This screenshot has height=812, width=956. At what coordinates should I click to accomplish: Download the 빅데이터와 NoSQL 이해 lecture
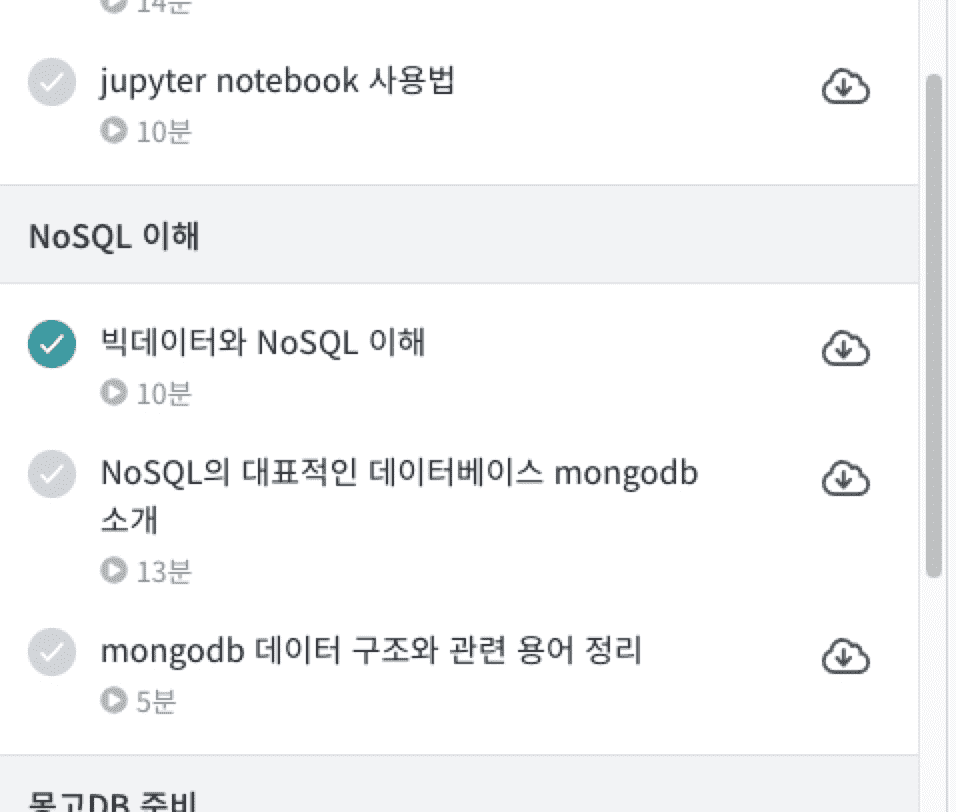tap(845, 349)
